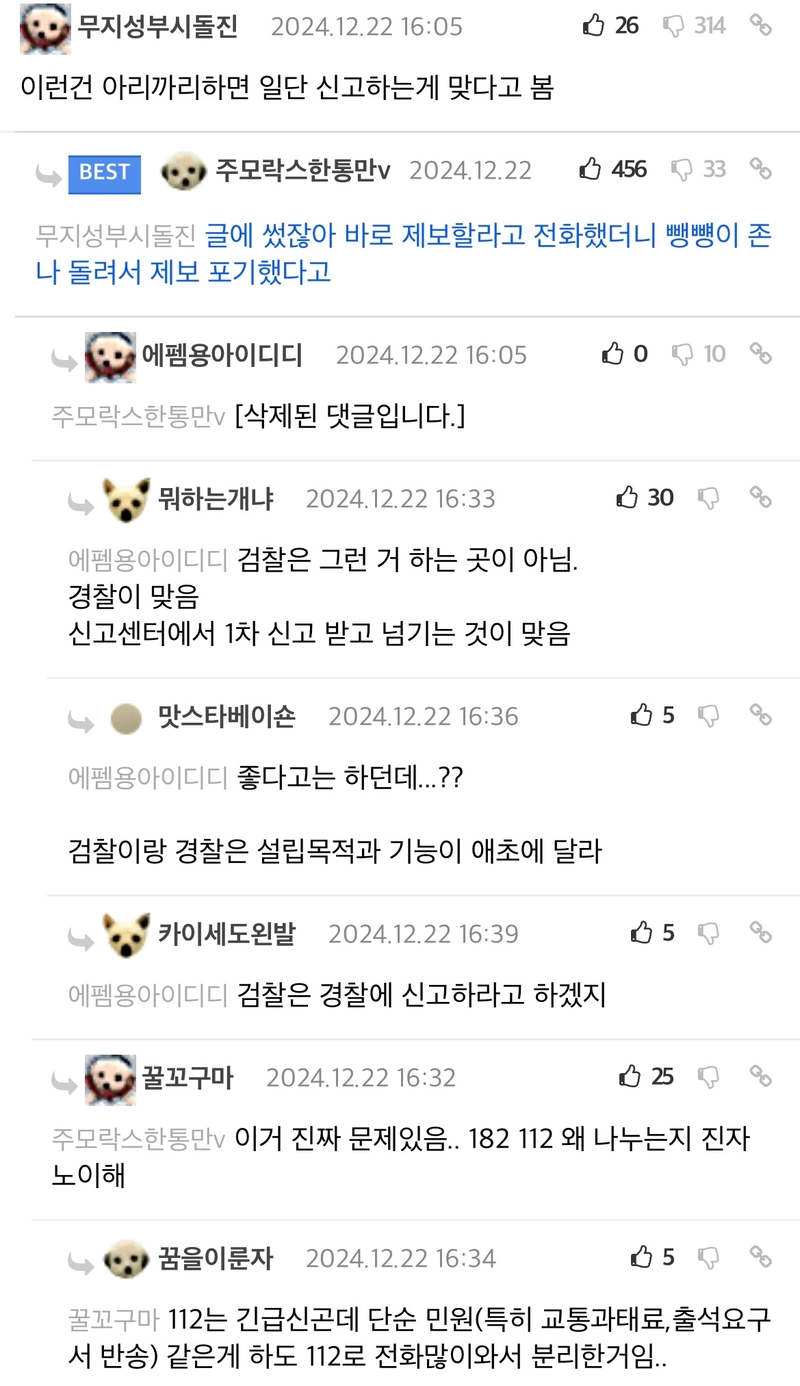The width and height of the screenshot is (800, 1386).
Task: Downvote 꿈을이룬자's reply
Action: click(709, 1258)
